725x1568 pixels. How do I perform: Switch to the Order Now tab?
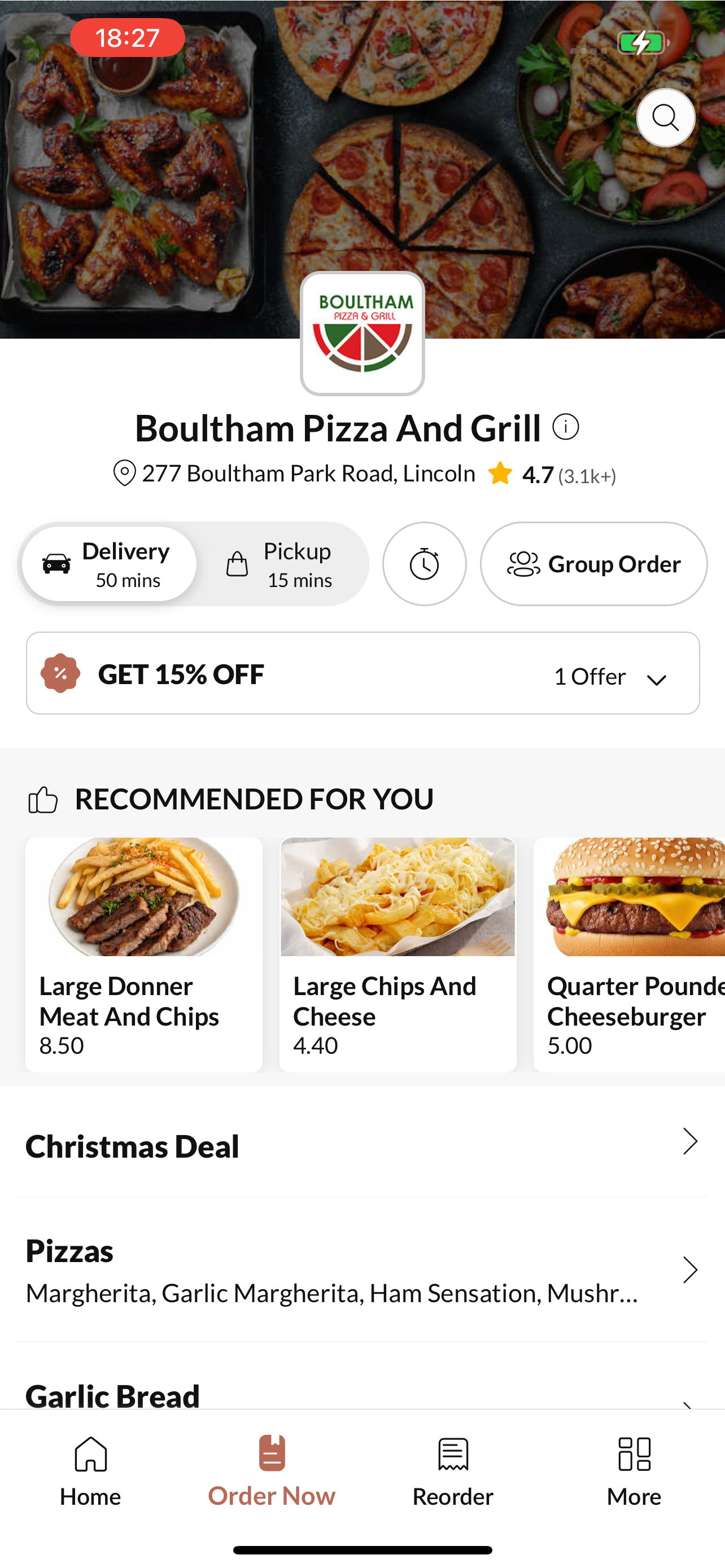(x=272, y=1471)
